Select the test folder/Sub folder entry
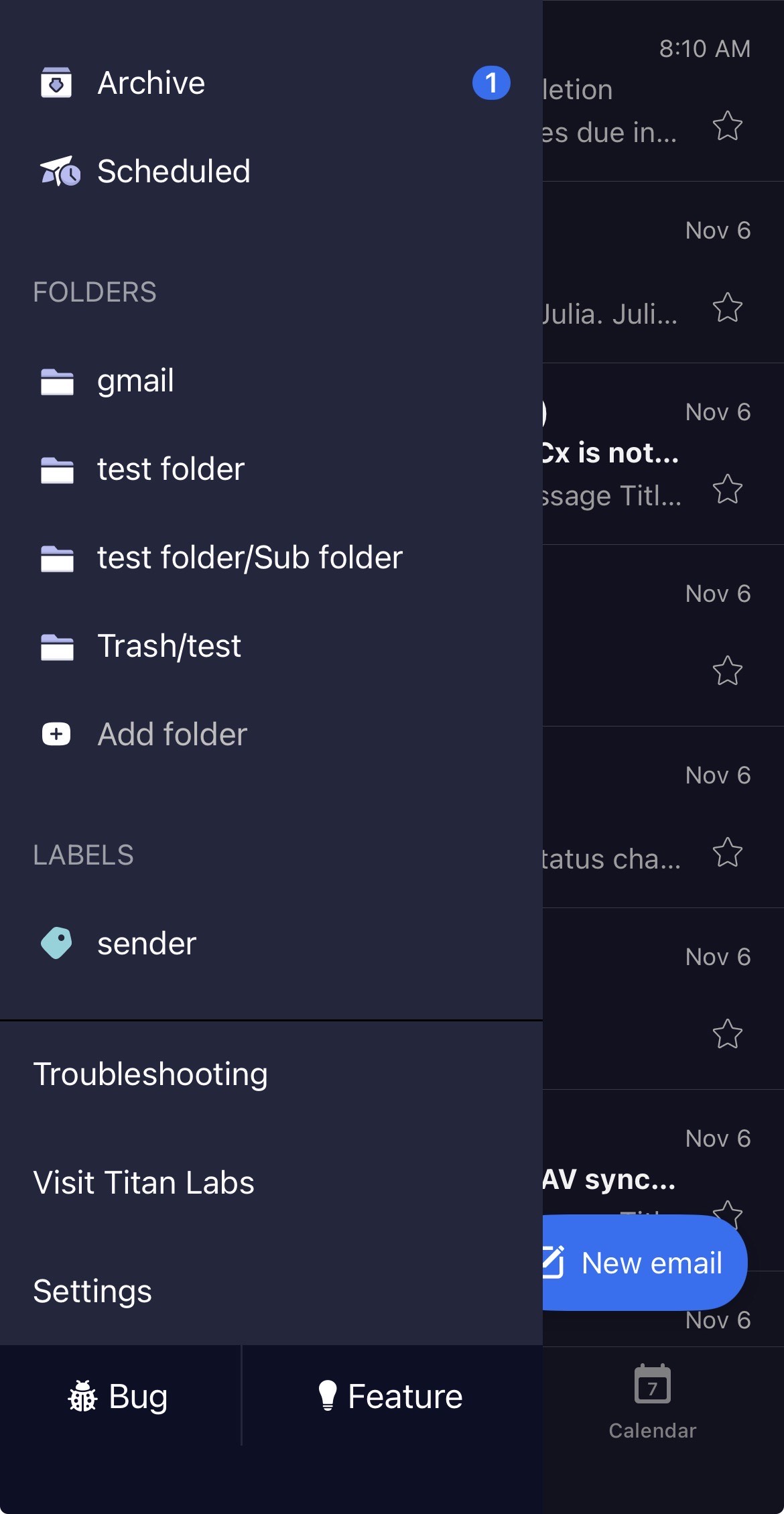Screen dimensions: 784x1514 point(249,557)
